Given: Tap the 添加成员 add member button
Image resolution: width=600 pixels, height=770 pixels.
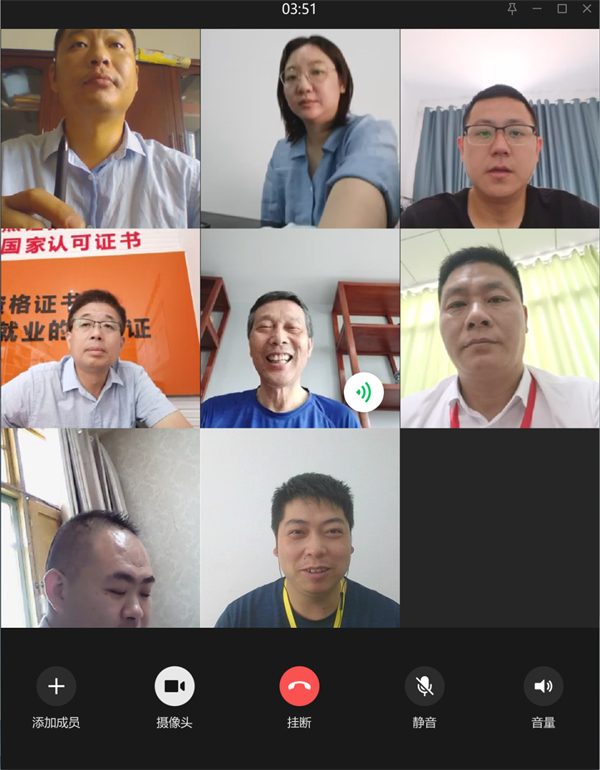Looking at the screenshot, I should [x=56, y=686].
